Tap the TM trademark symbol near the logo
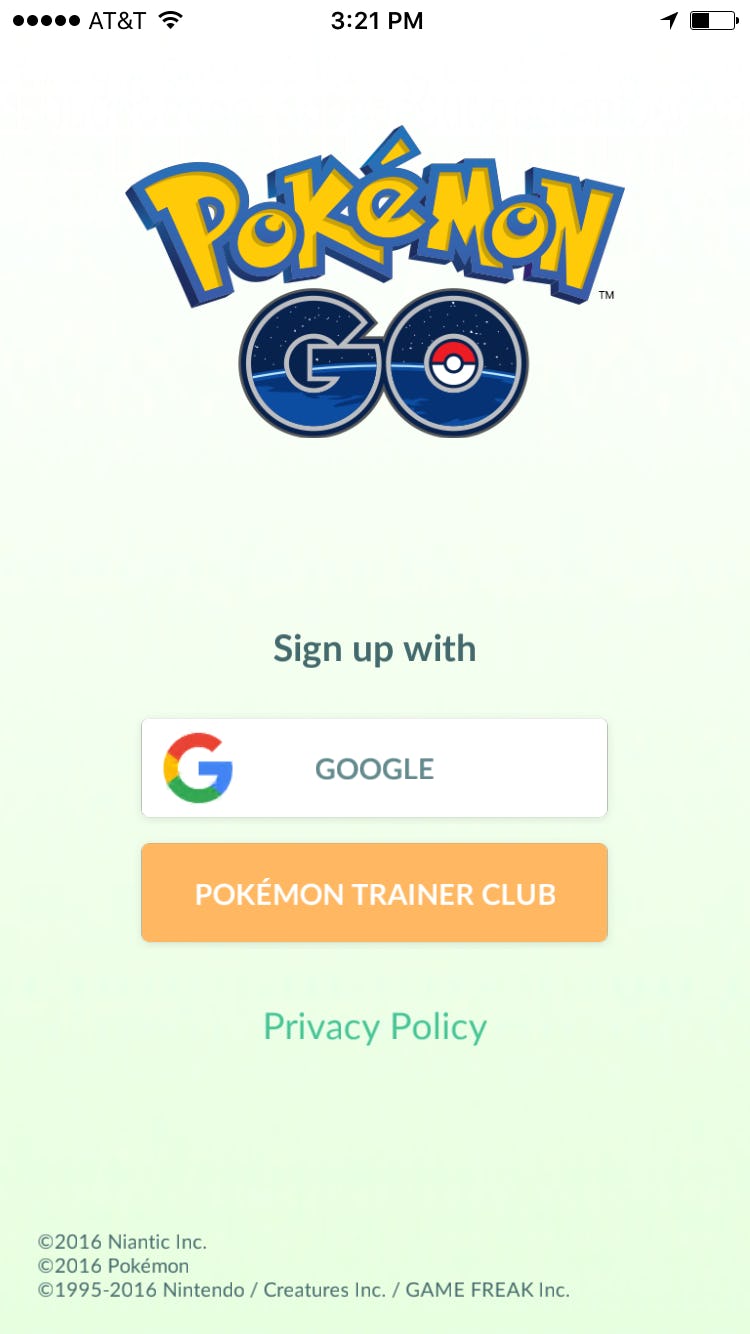The width and height of the screenshot is (750, 1334). 607,295
